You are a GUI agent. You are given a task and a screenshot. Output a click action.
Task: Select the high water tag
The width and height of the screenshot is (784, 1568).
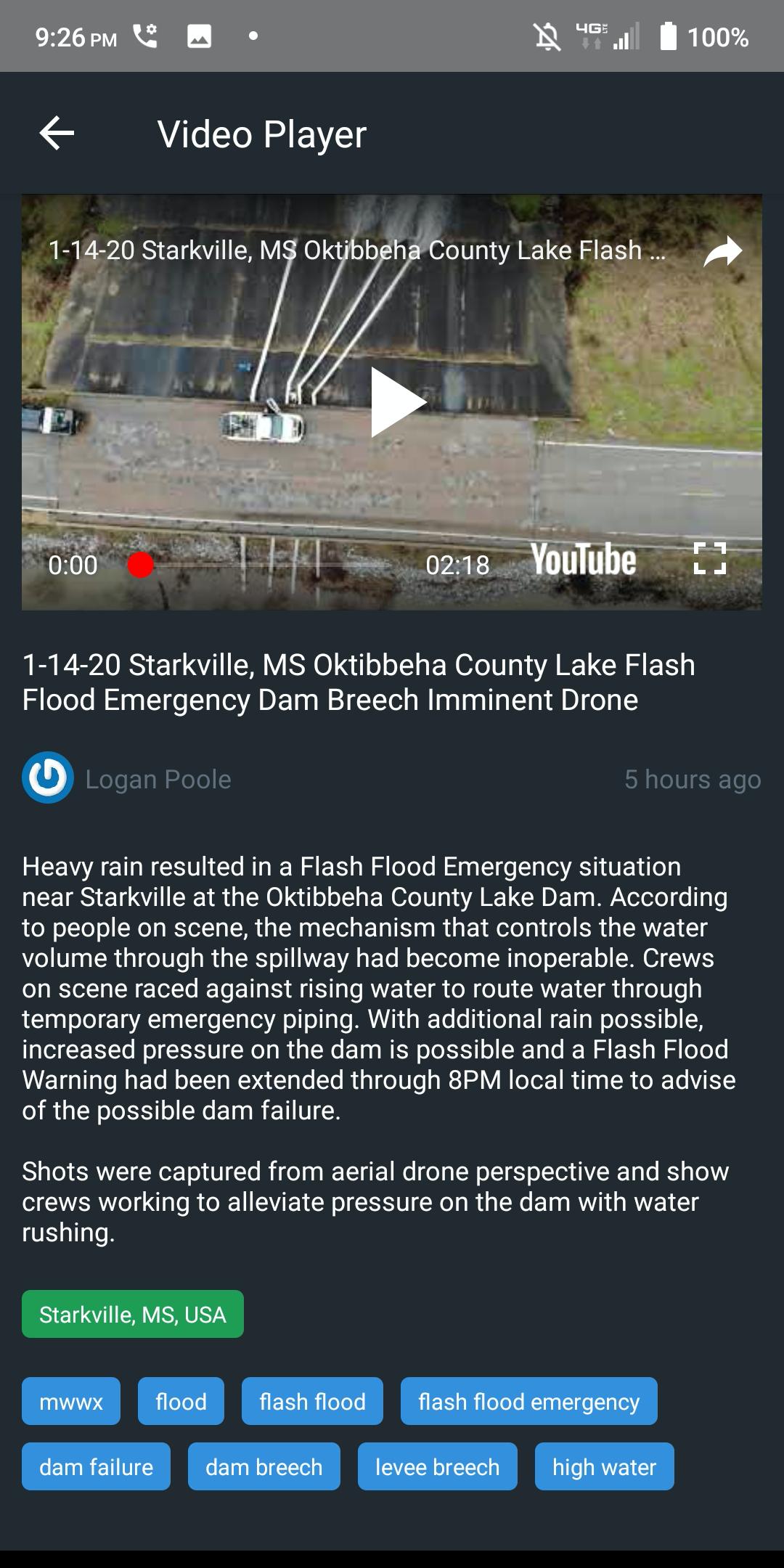[x=604, y=1466]
